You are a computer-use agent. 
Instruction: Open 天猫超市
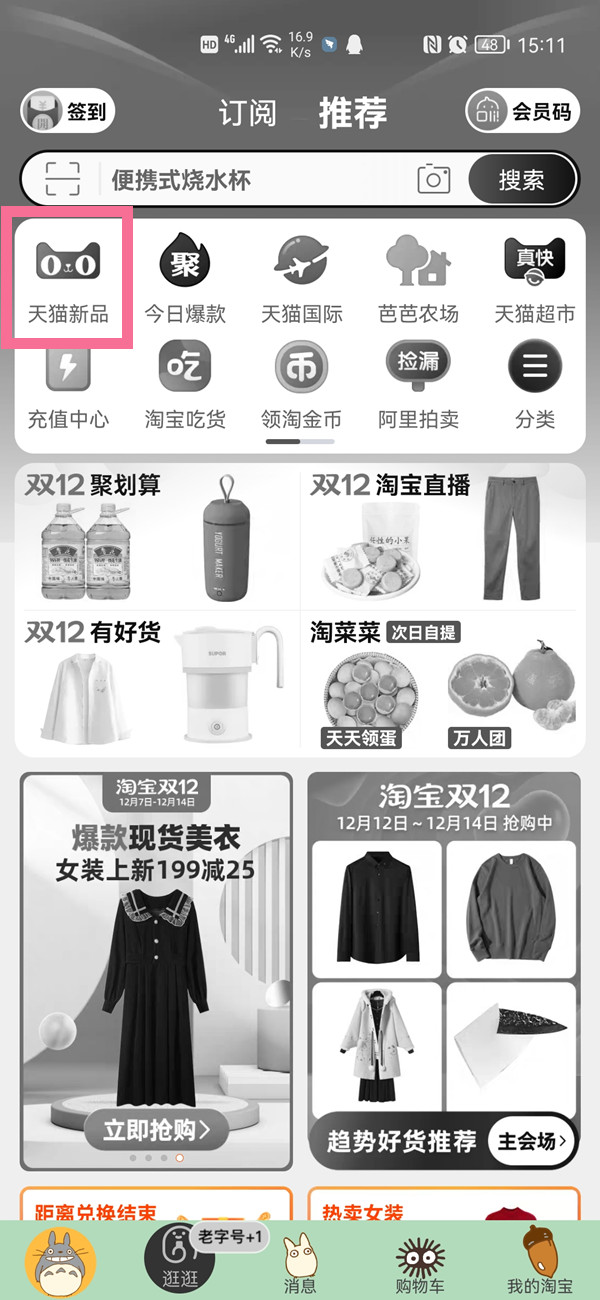pos(534,280)
